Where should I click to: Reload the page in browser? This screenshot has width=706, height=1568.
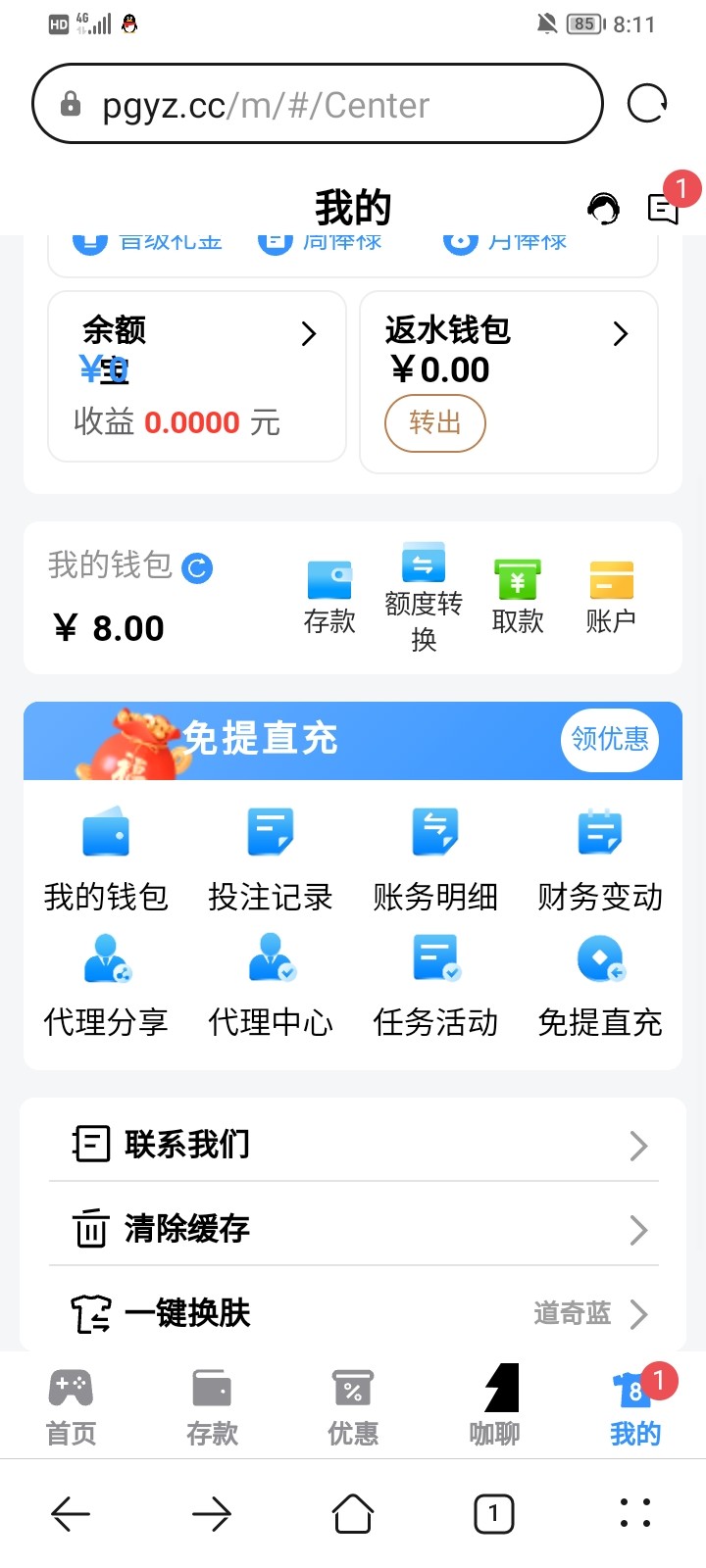647,103
